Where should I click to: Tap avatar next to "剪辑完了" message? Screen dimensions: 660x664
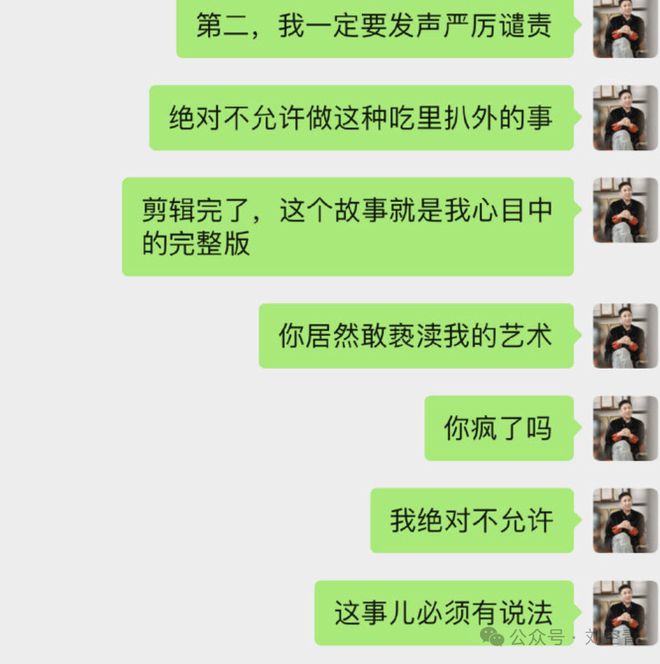(x=625, y=210)
